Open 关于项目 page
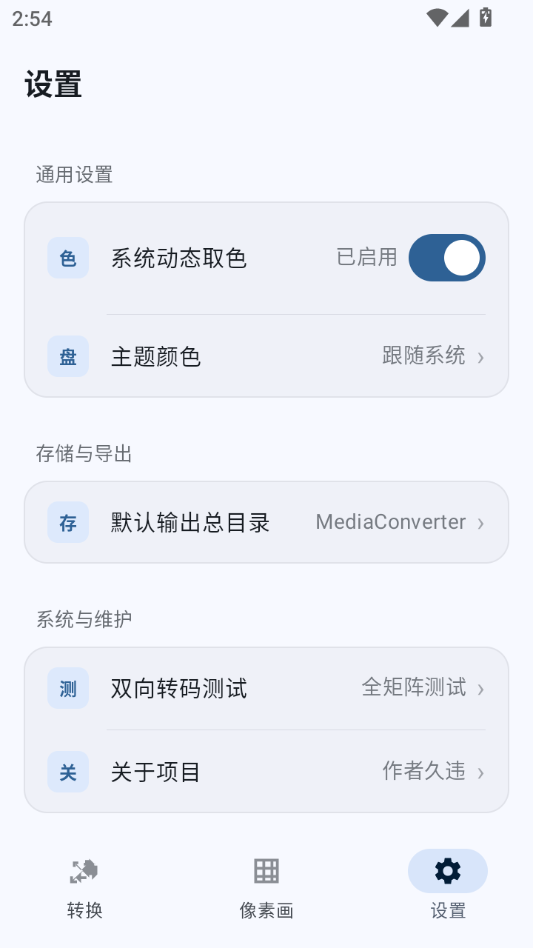This screenshot has height=948, width=533. pos(266,771)
